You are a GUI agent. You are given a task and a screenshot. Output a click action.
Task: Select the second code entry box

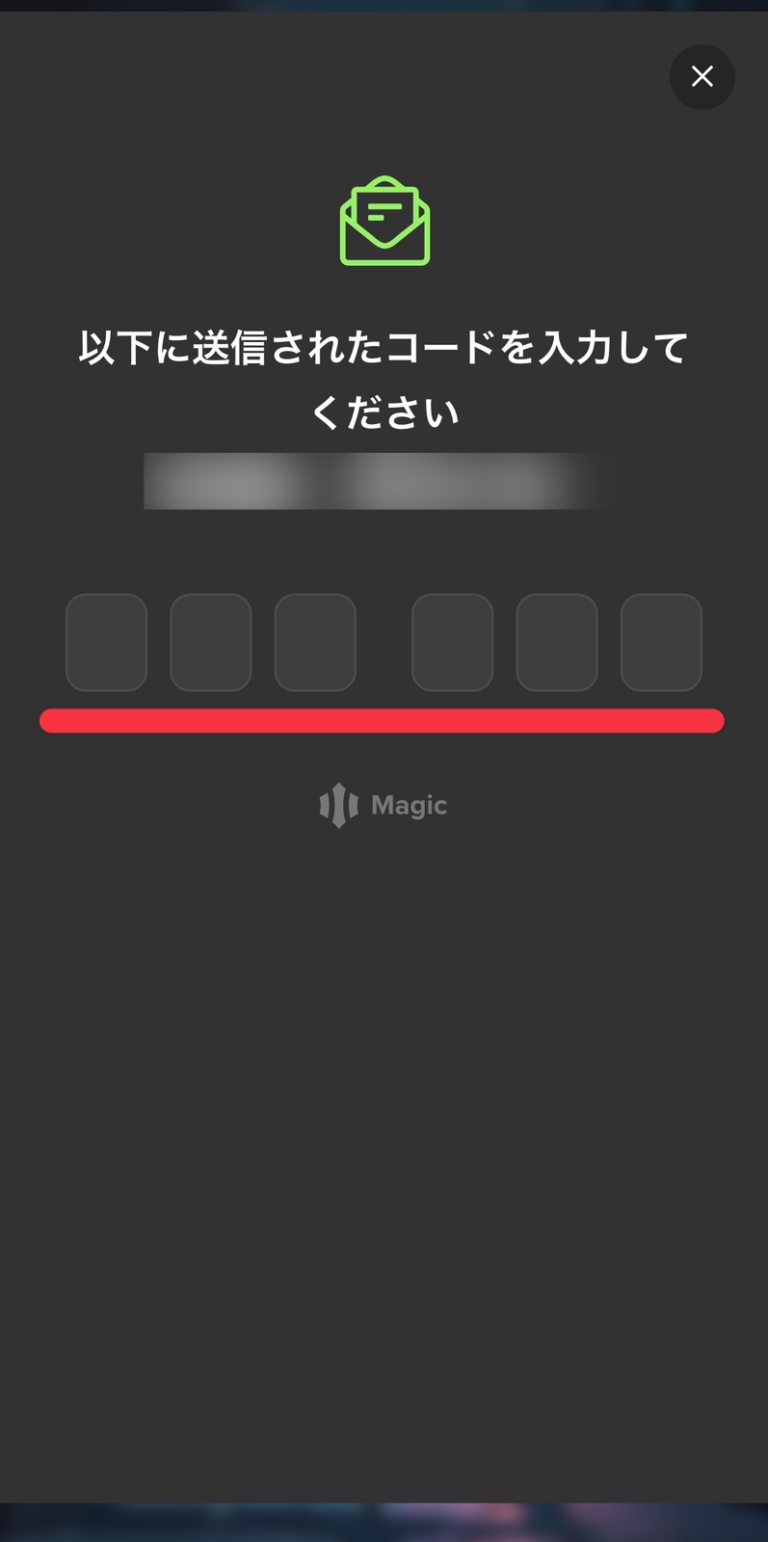coord(211,642)
